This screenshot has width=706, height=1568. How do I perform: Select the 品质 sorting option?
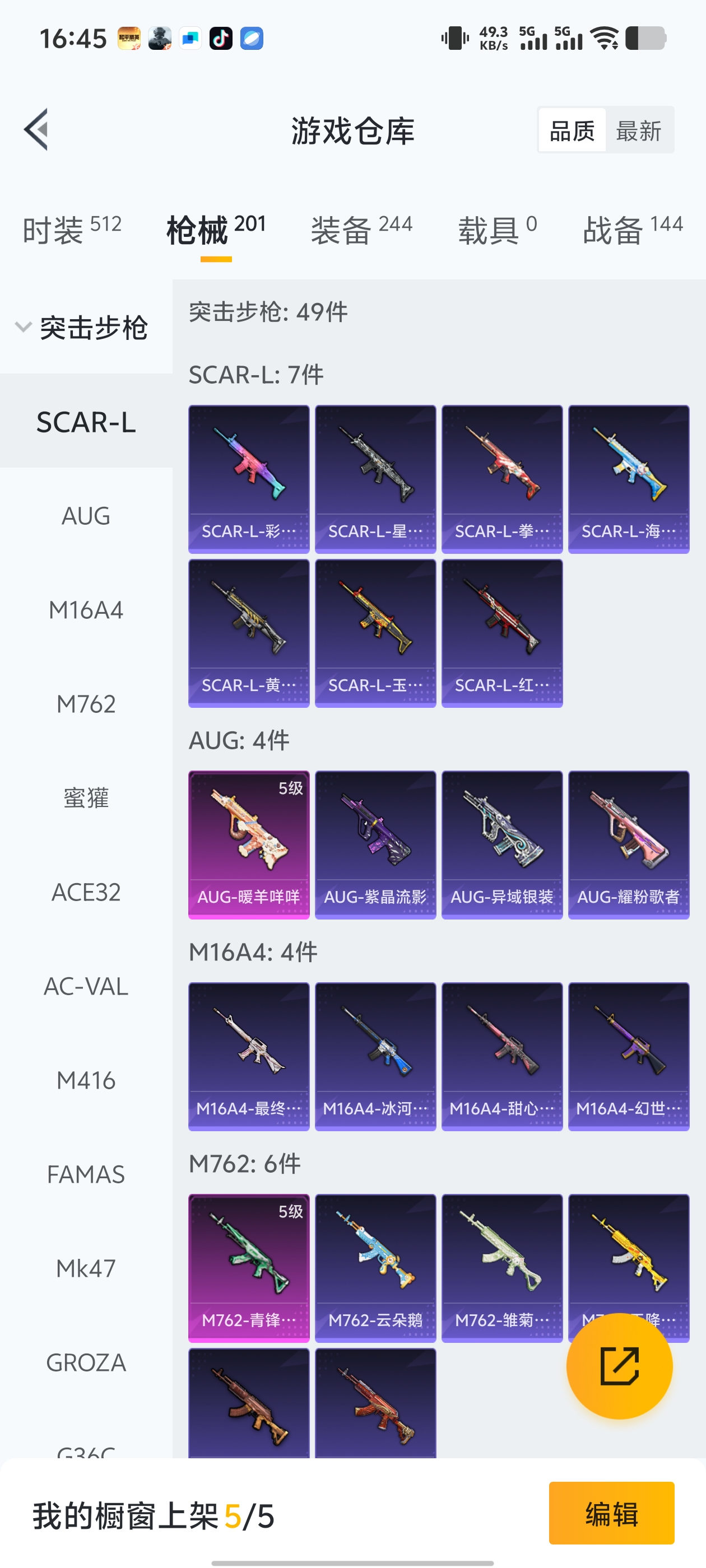(x=572, y=130)
